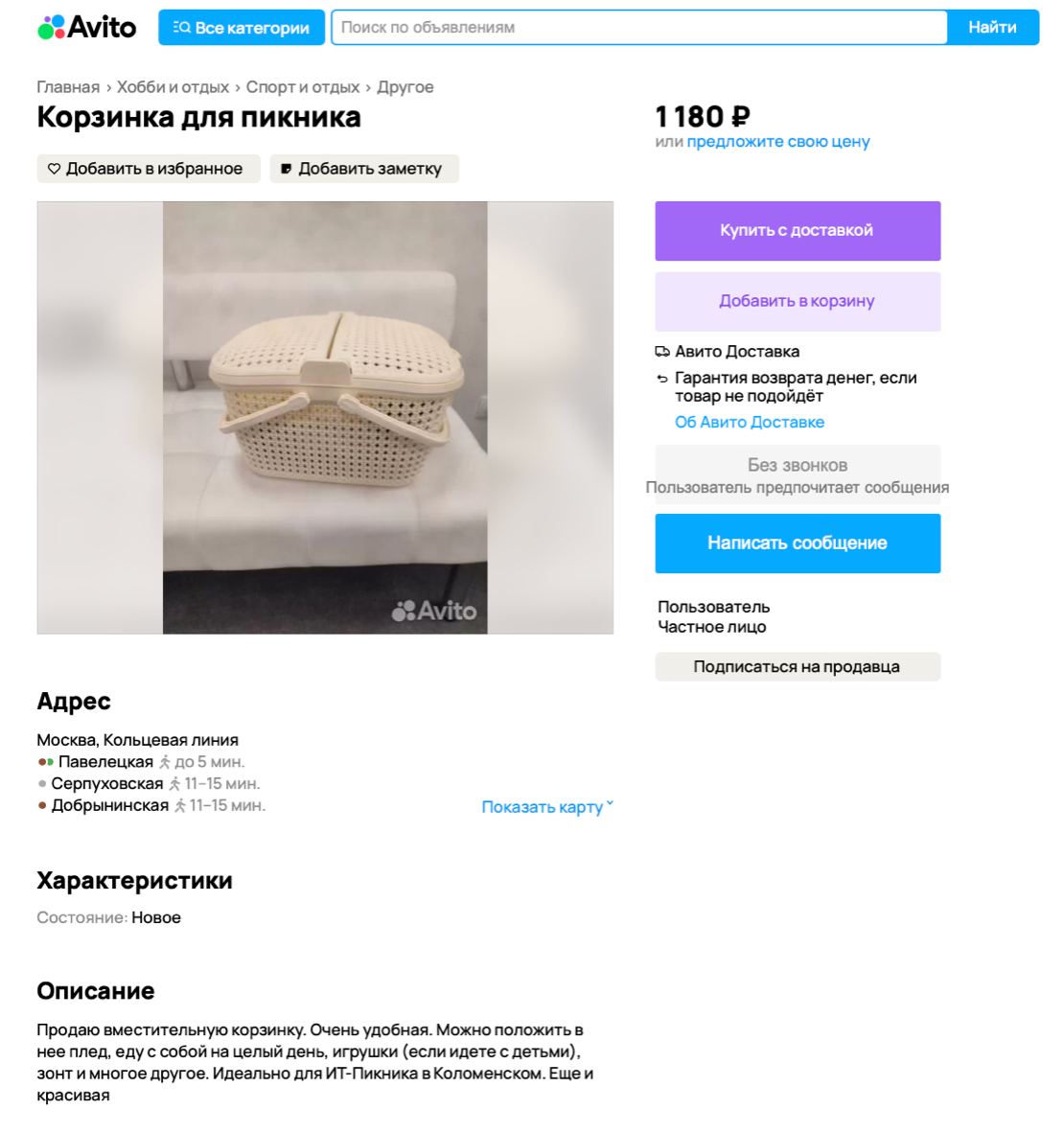This screenshot has height=1133, width=1064.
Task: Tap Купить с доставкой
Action: [798, 231]
